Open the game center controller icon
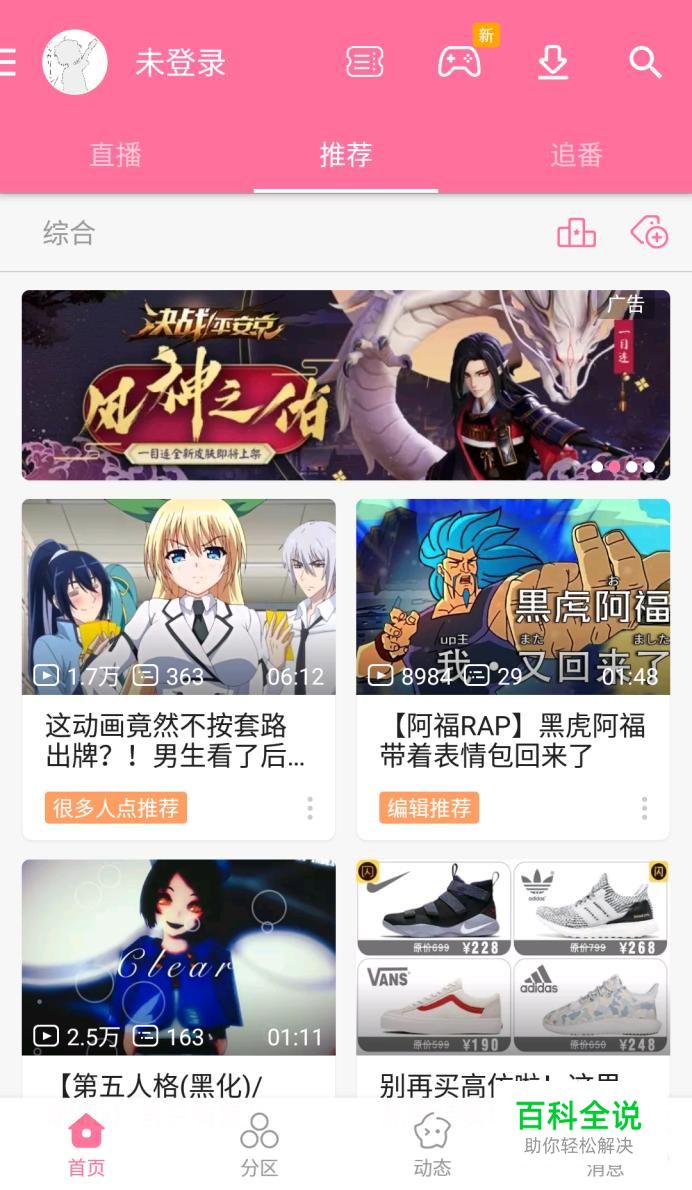 [459, 62]
